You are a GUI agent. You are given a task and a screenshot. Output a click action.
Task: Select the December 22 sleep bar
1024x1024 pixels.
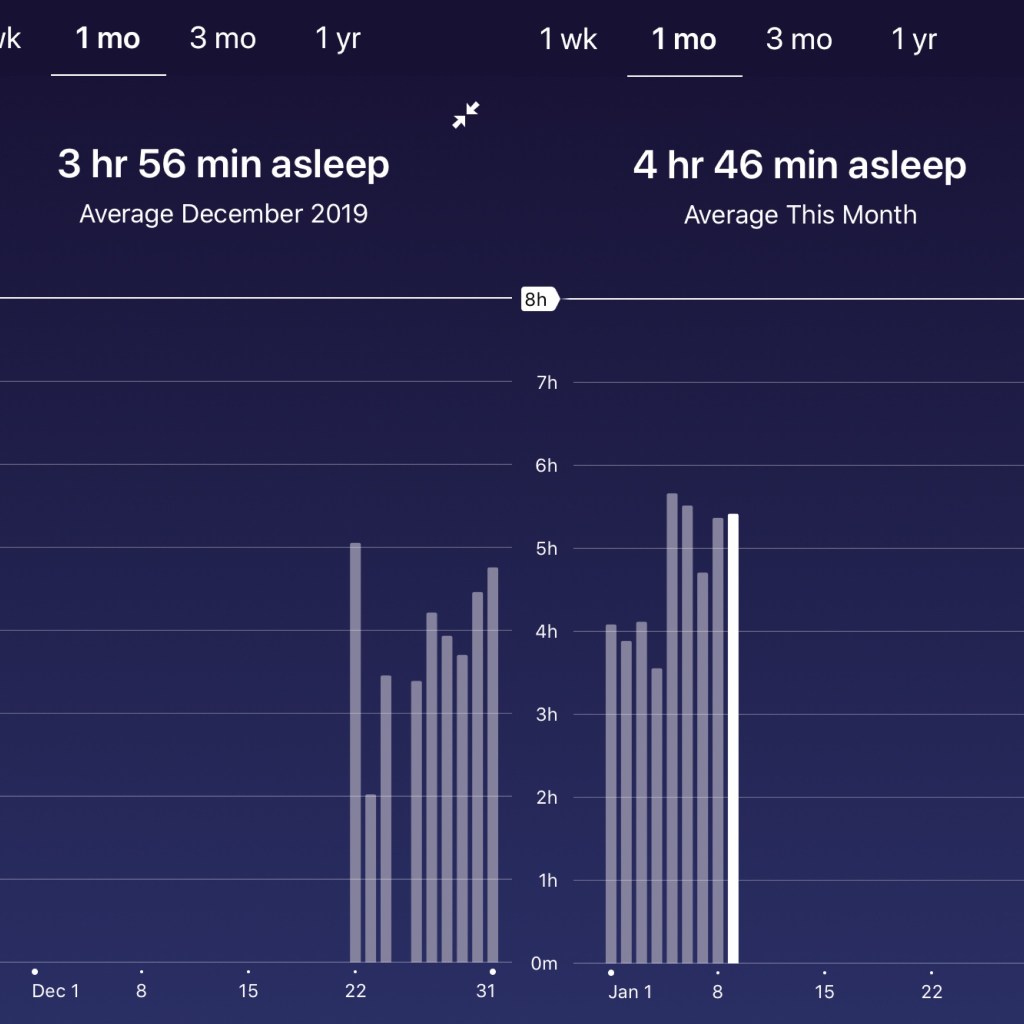tap(355, 752)
